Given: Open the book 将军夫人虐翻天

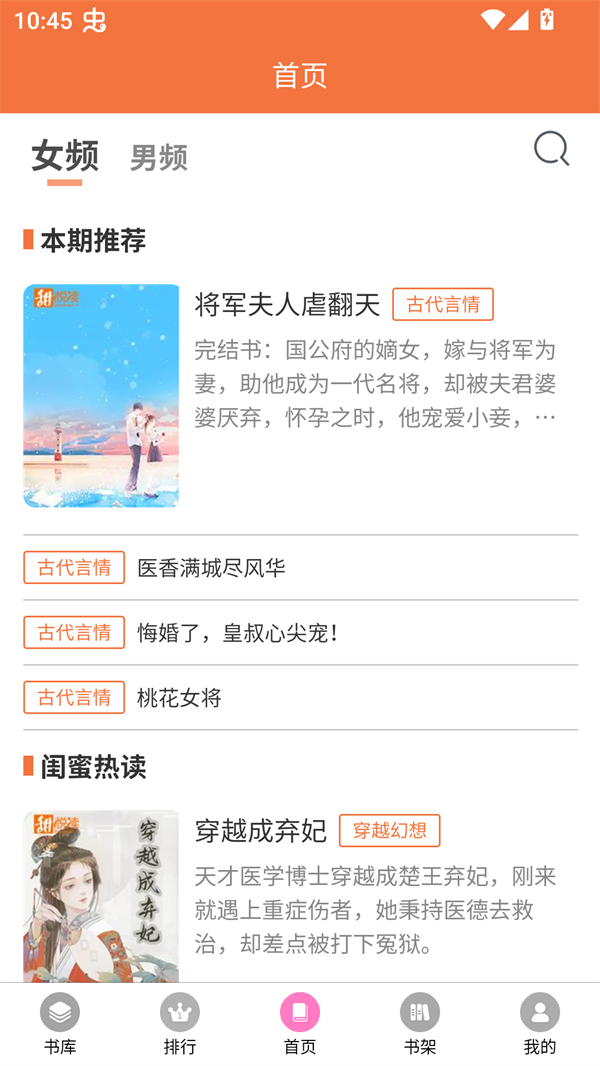Looking at the screenshot, I should coord(287,304).
